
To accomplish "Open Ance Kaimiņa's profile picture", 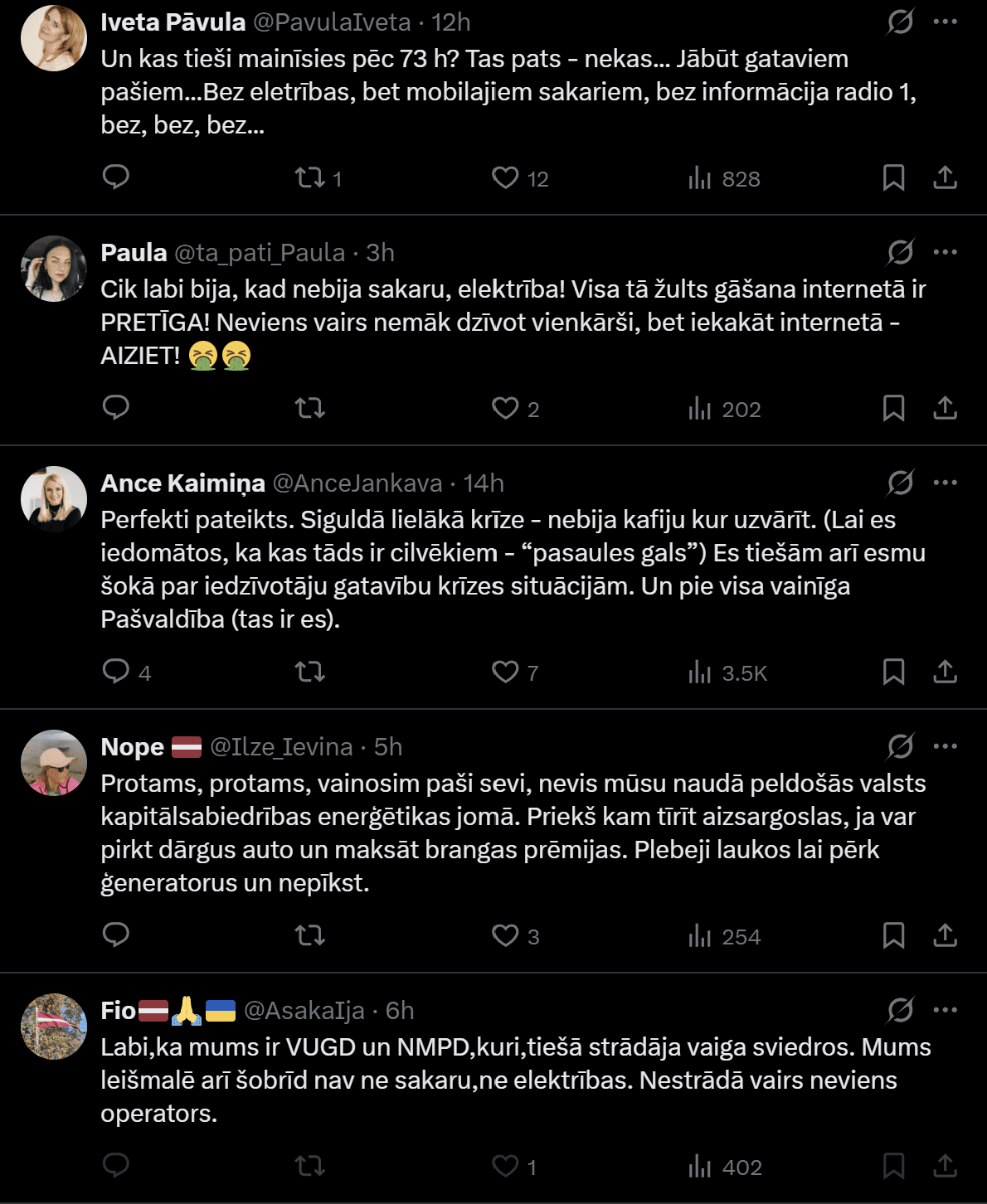I will (54, 499).
